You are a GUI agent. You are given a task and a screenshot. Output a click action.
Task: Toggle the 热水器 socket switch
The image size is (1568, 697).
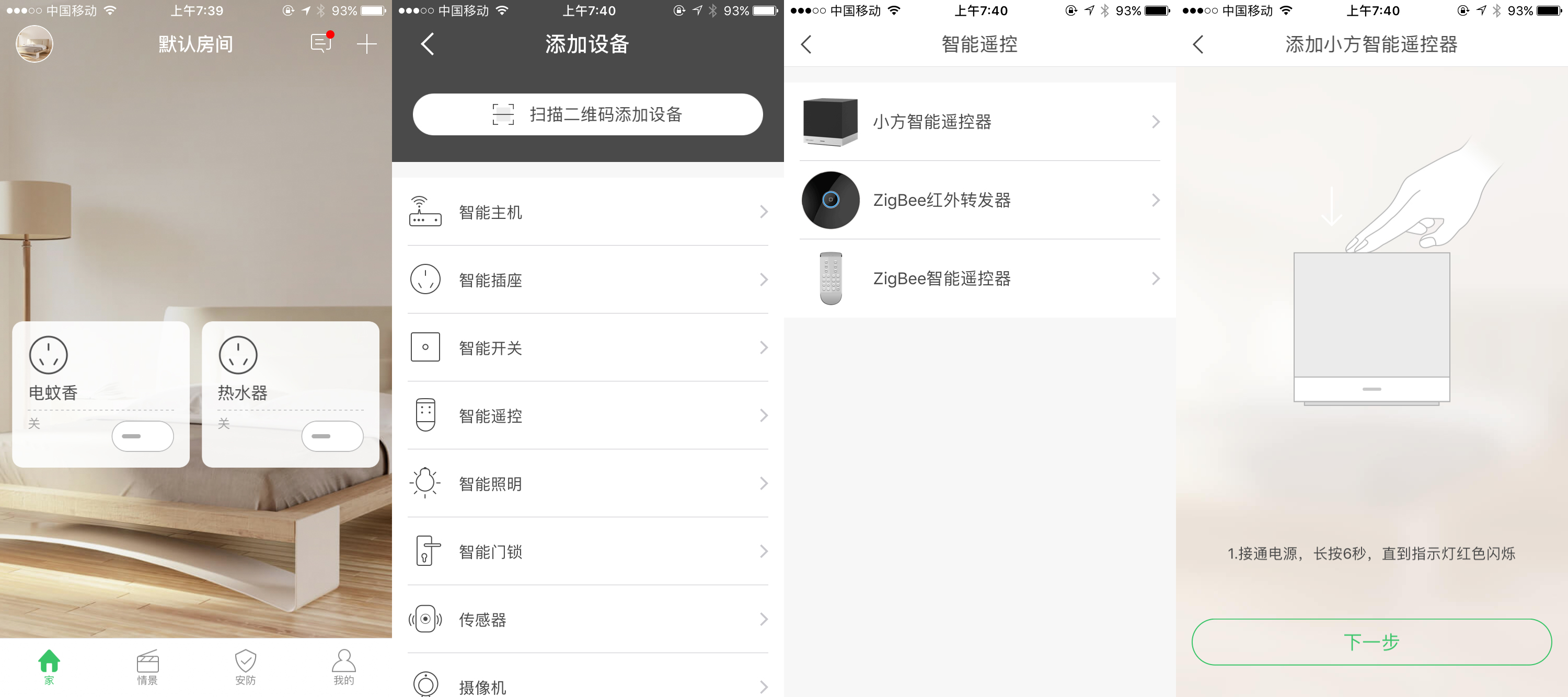click(x=332, y=436)
